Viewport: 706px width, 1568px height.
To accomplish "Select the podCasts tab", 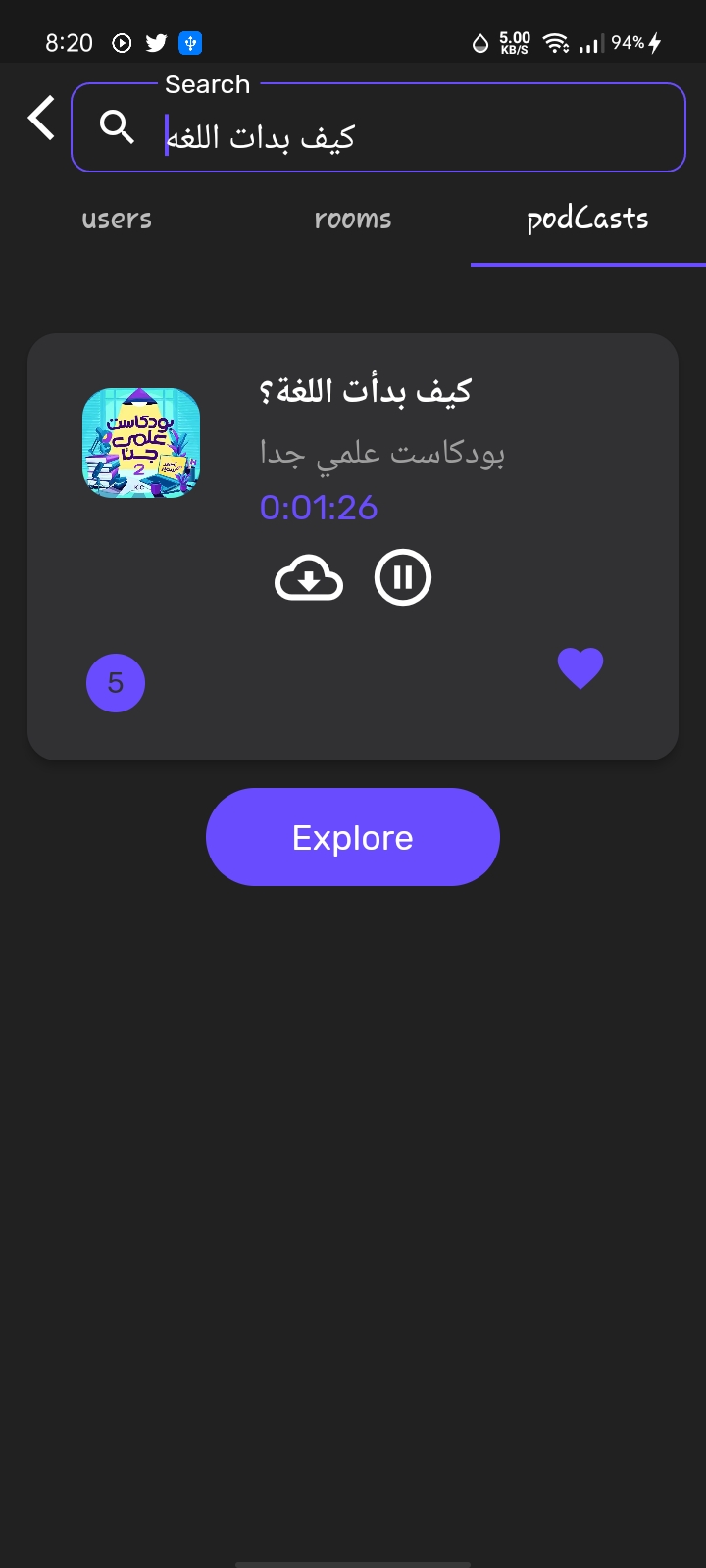I will tap(588, 219).
